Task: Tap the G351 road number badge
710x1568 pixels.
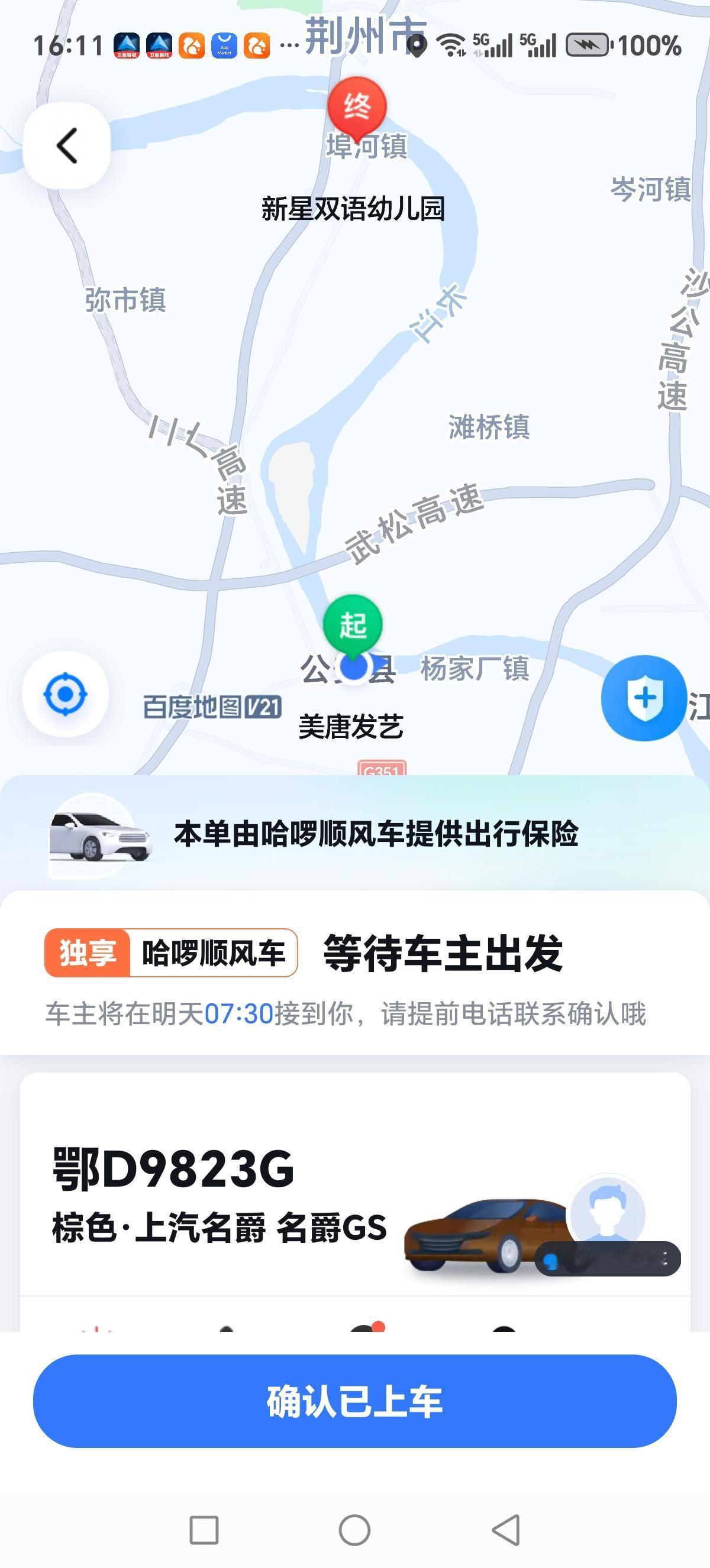Action: coord(382,770)
